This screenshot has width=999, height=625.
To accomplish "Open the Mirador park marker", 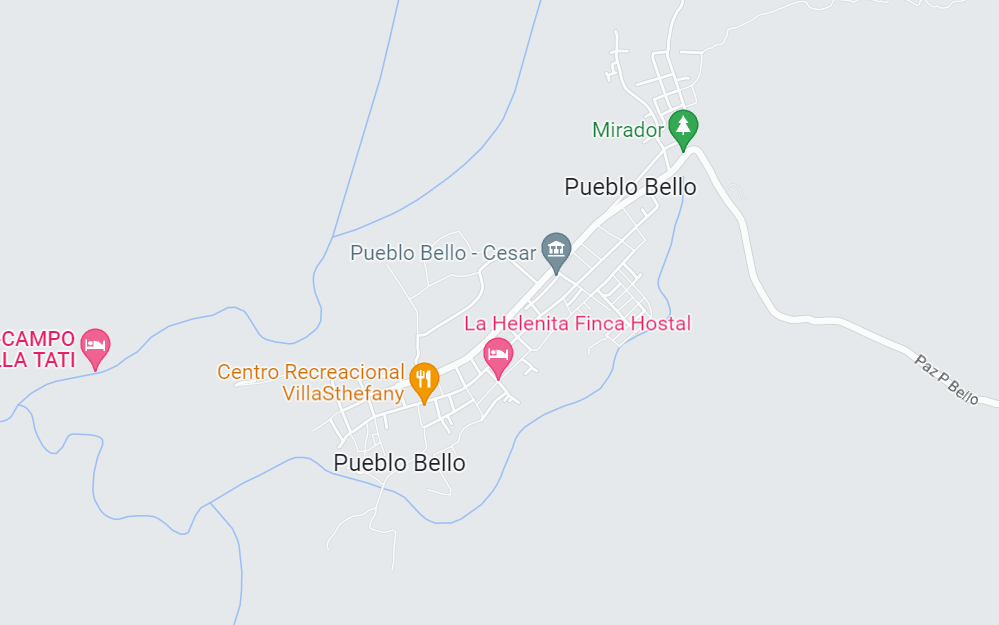I will pos(683,127).
